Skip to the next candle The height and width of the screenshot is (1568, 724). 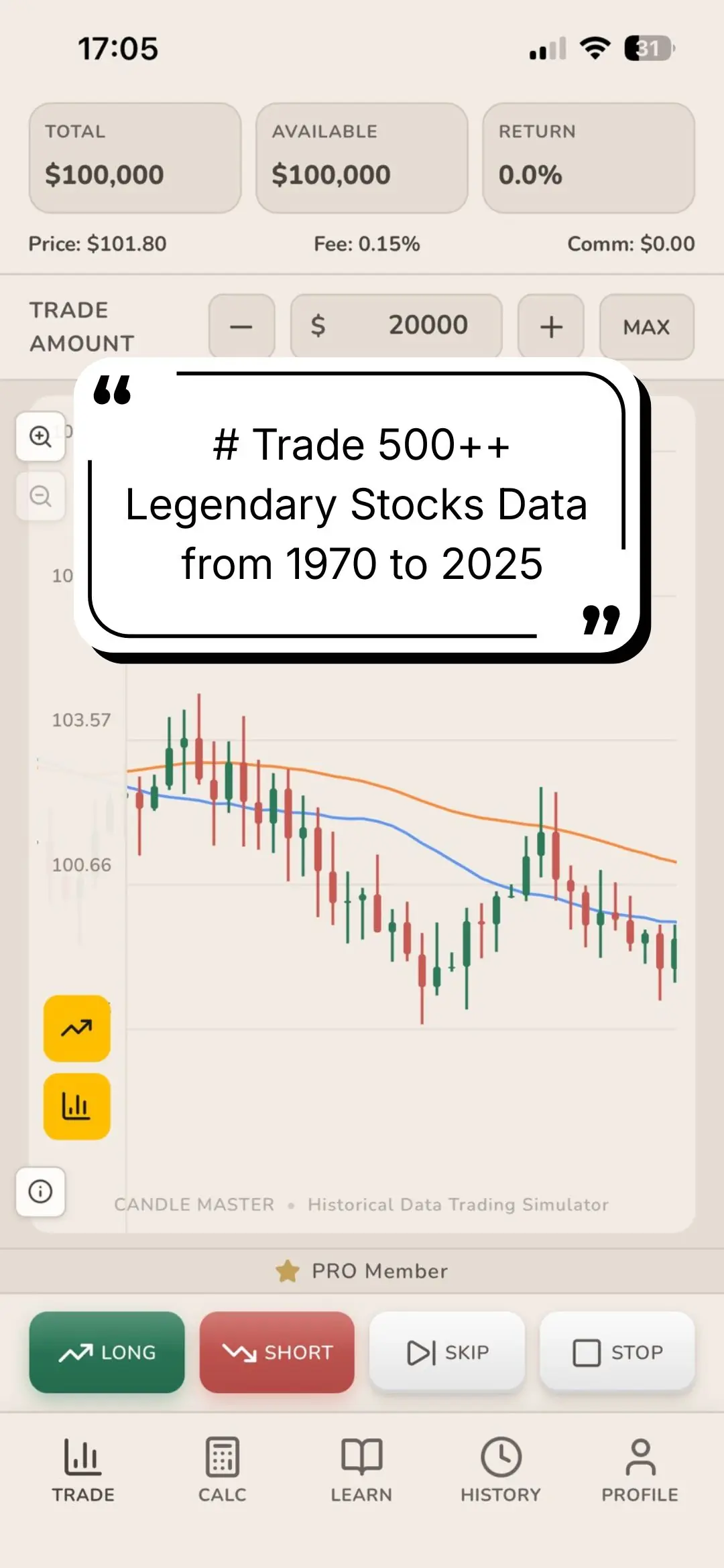[447, 1352]
